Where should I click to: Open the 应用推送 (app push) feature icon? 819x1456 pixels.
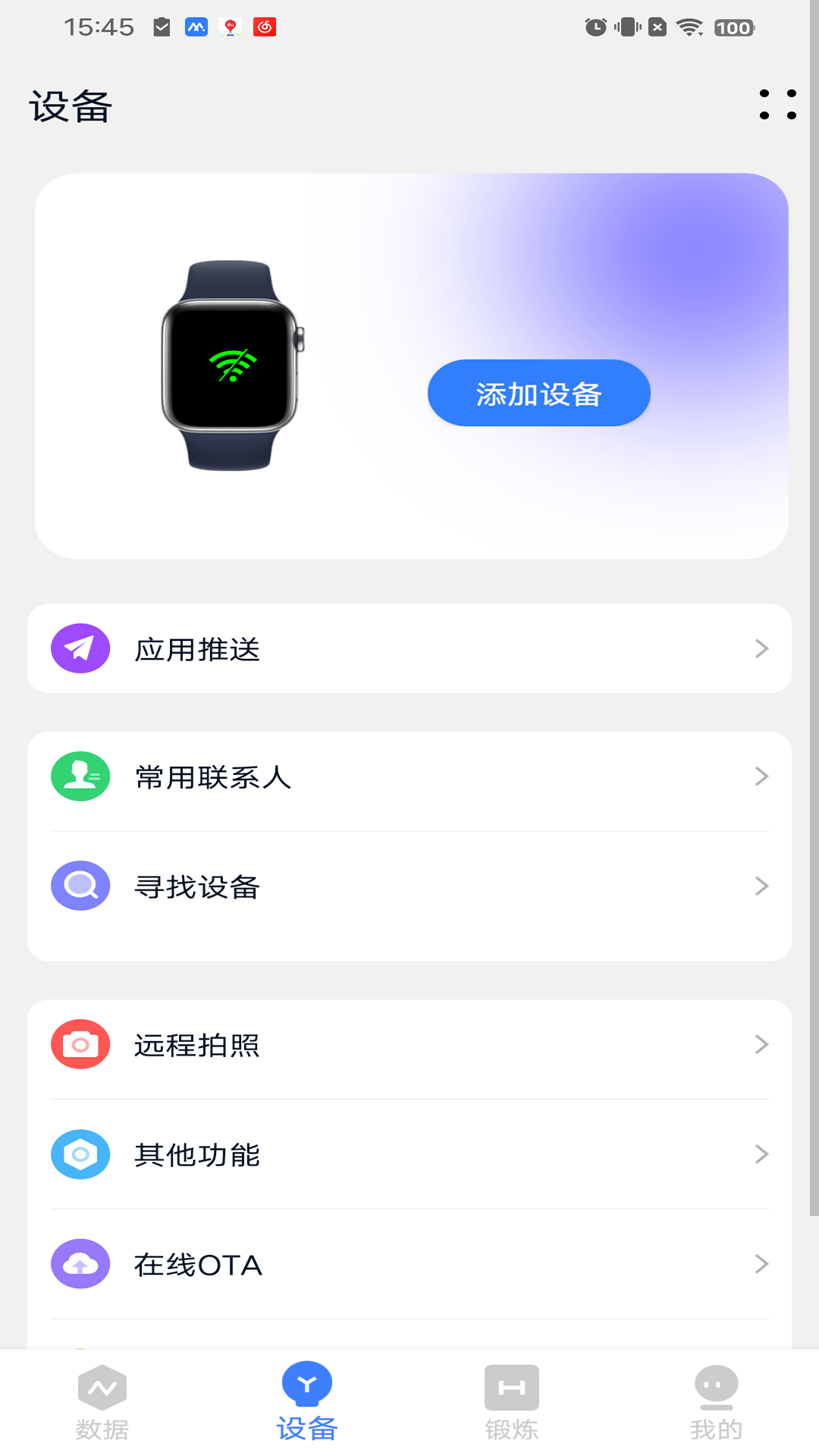click(80, 648)
